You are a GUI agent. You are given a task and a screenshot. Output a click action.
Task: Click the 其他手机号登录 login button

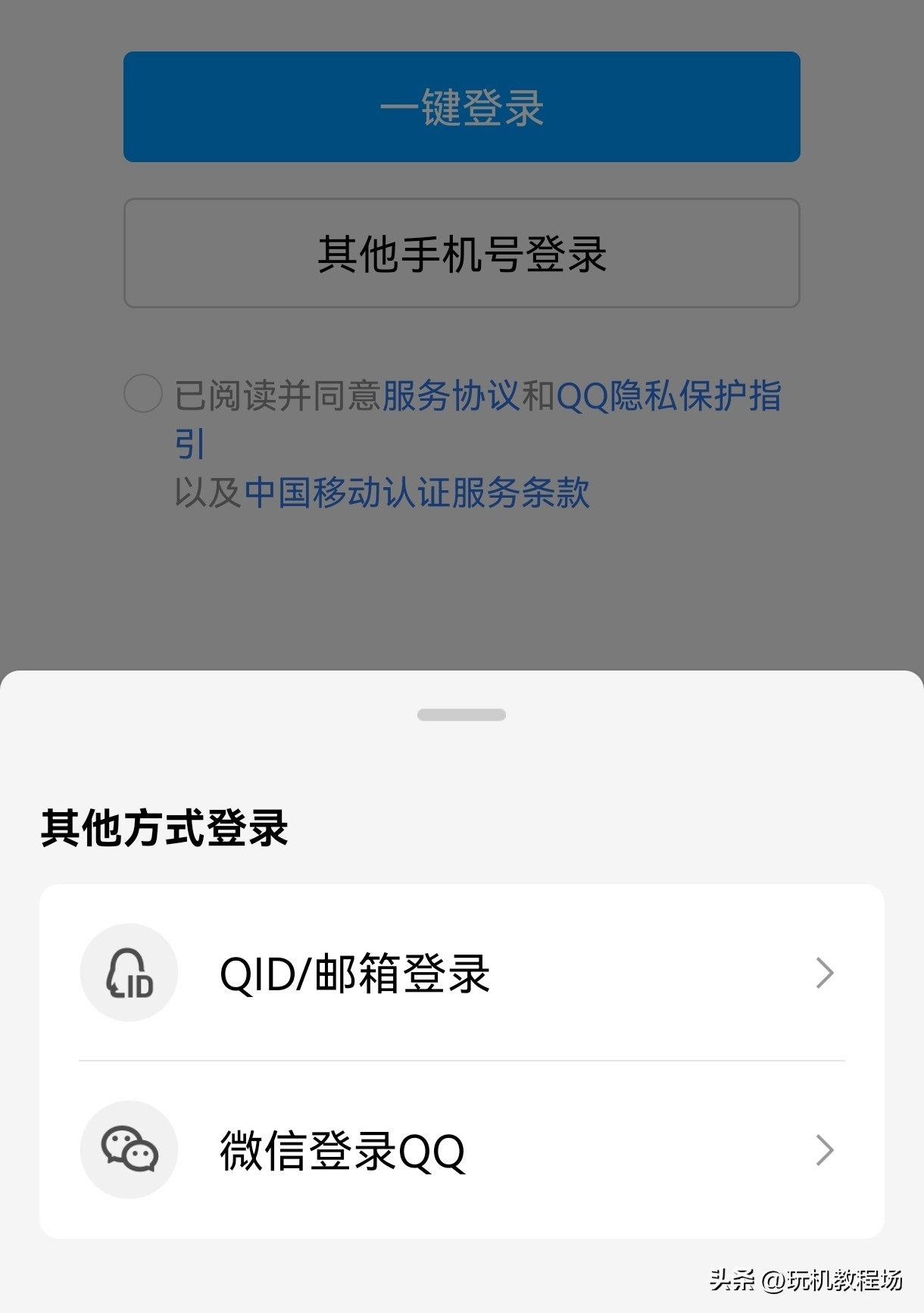pyautogui.click(x=462, y=252)
